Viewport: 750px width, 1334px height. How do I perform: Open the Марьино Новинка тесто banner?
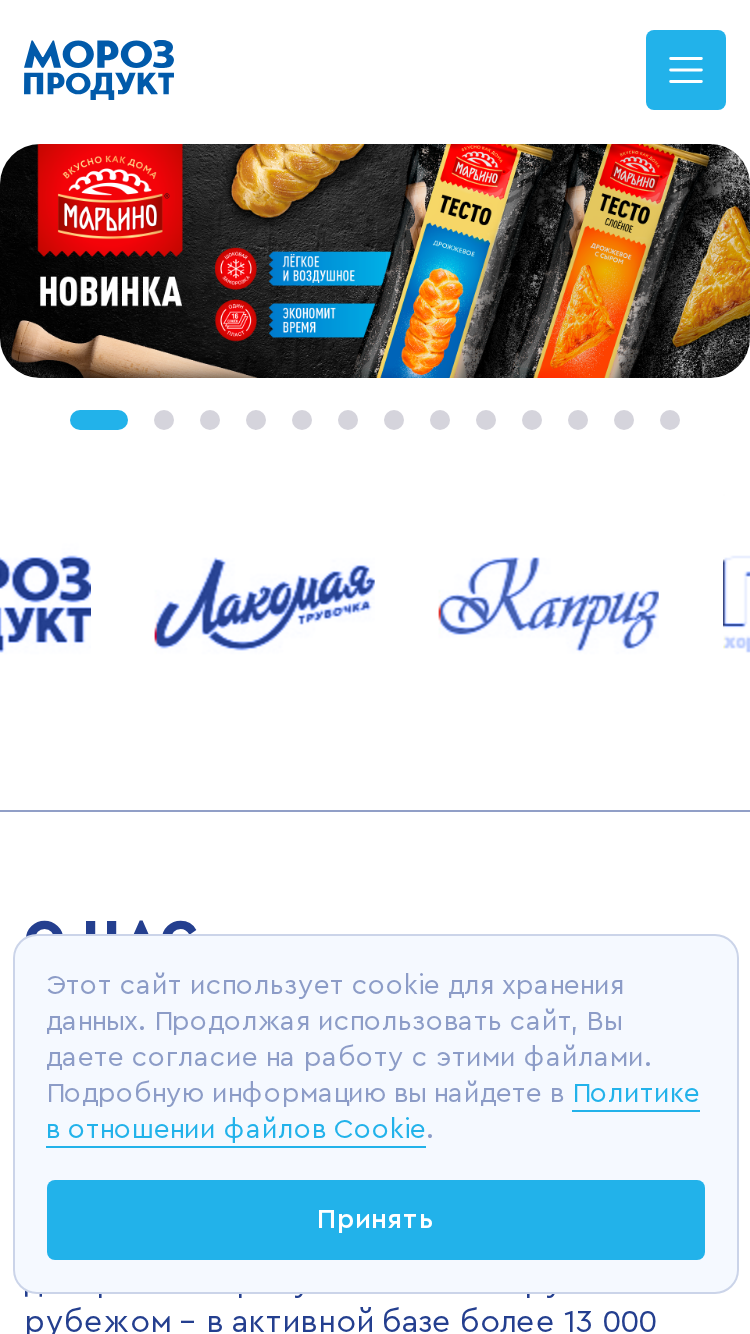coord(375,261)
